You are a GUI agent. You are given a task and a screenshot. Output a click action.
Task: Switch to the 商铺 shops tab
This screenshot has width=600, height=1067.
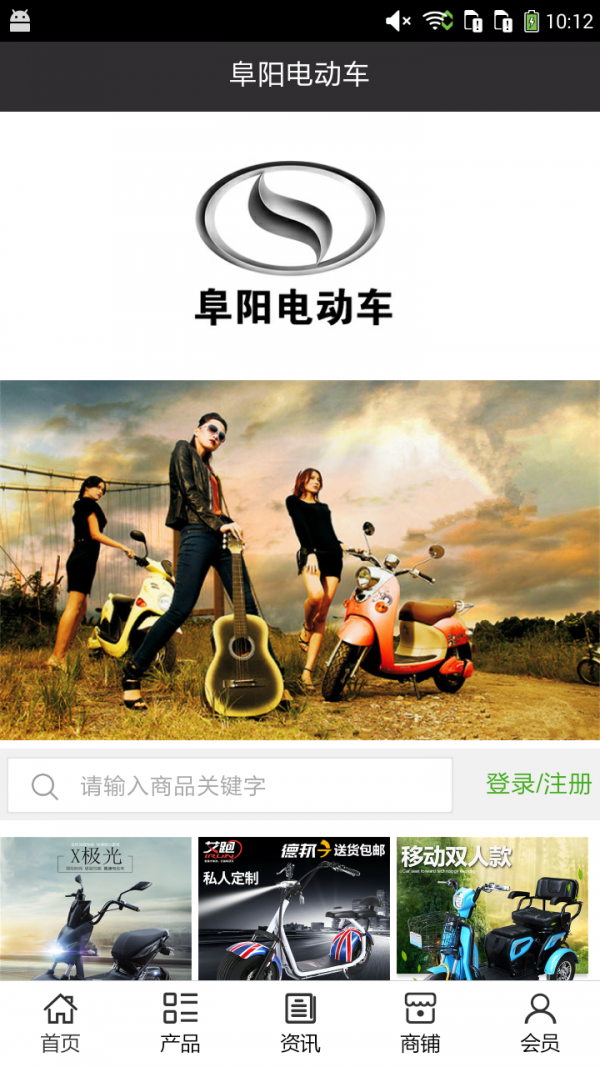click(420, 1023)
